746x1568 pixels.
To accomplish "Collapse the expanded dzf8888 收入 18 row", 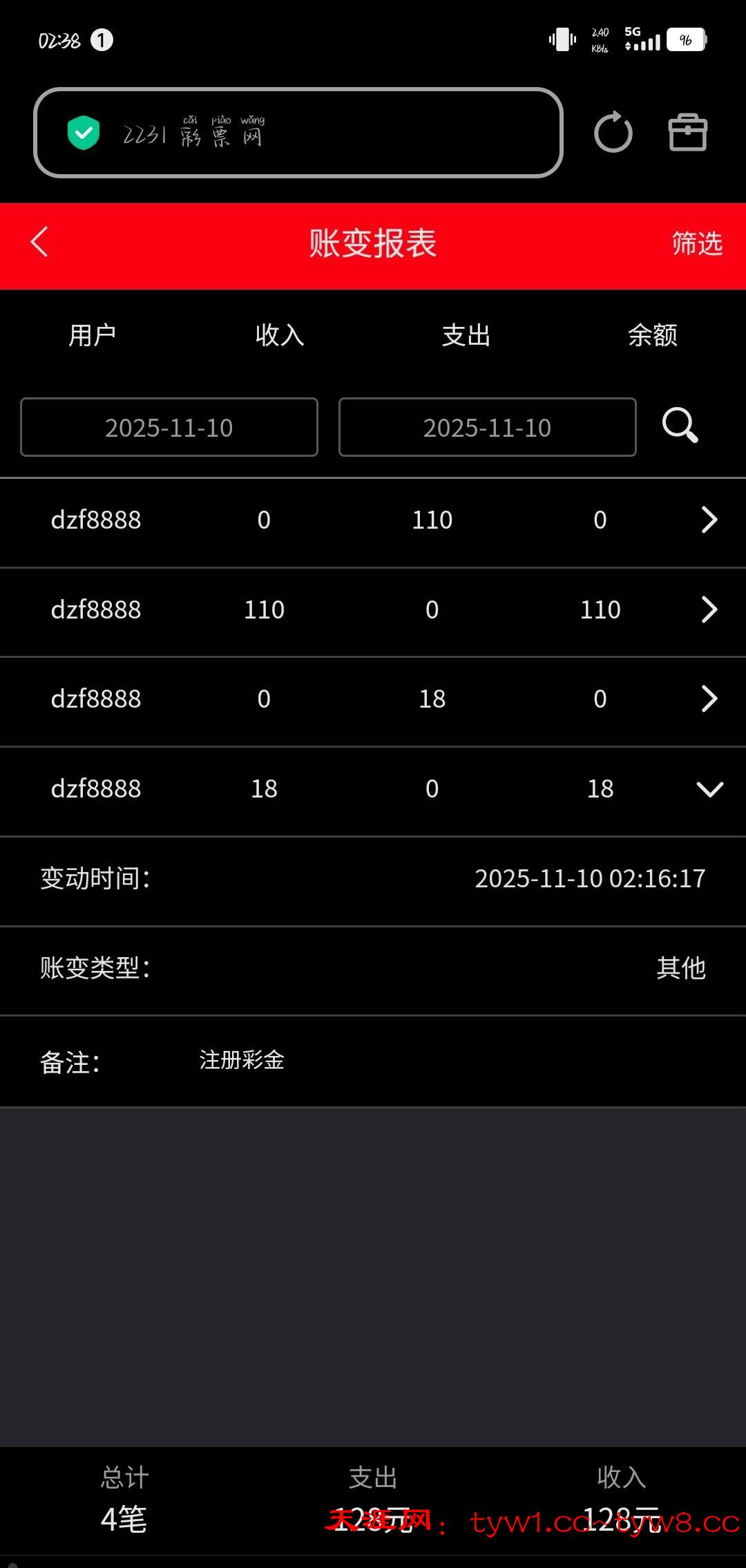I will pos(709,788).
